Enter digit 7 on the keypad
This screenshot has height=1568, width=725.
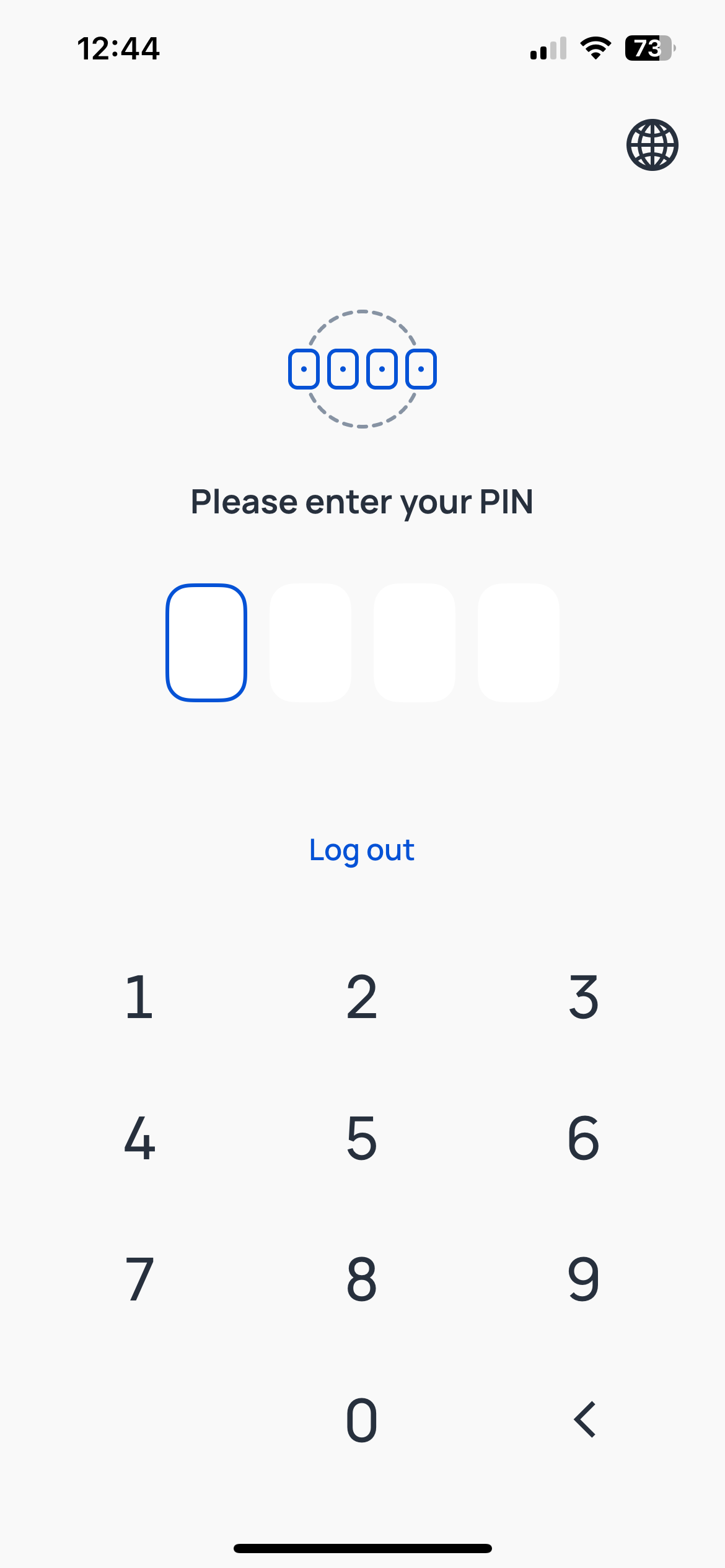[139, 1279]
